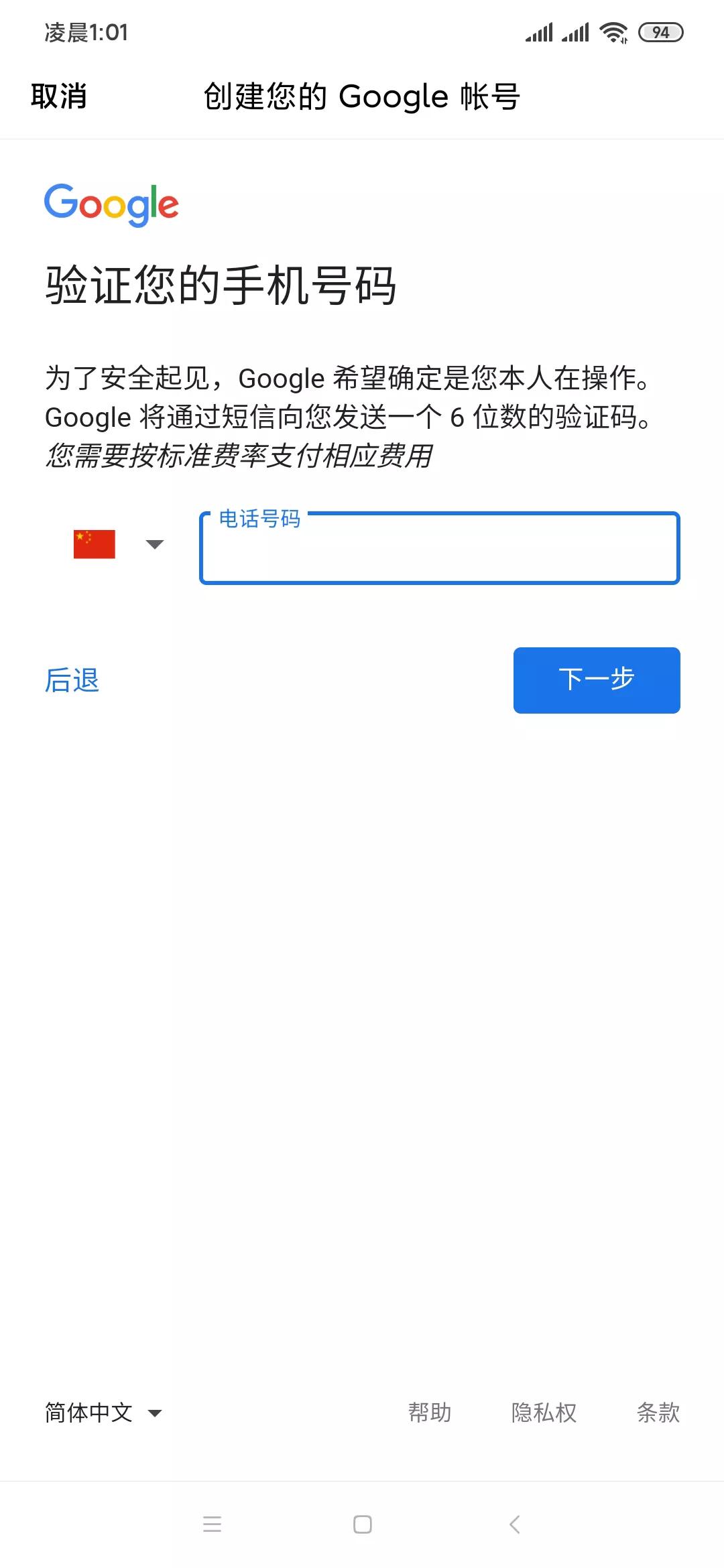This screenshot has height=1568, width=724.
Task: Tap 取消 to cancel account creation
Action: tap(58, 98)
